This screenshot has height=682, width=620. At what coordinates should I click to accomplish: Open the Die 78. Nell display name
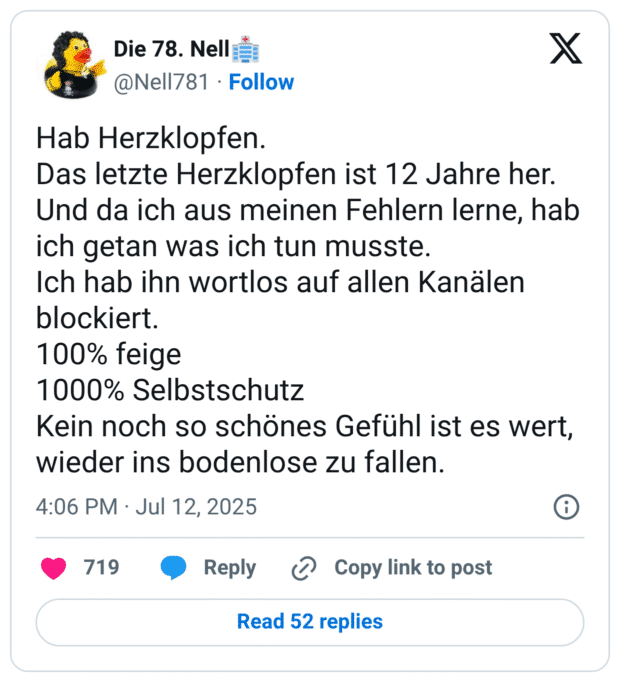(x=172, y=50)
